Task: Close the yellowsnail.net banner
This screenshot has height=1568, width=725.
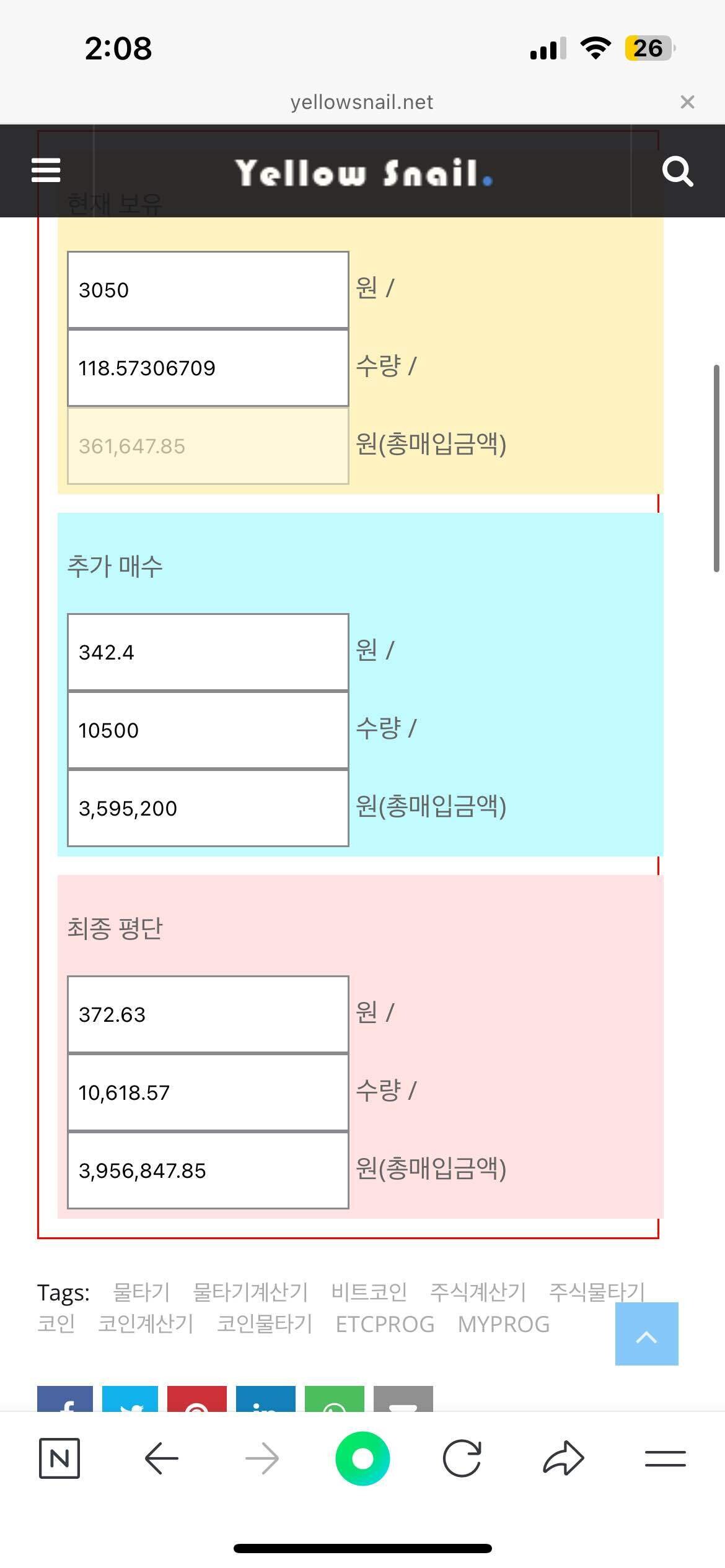Action: (x=688, y=102)
